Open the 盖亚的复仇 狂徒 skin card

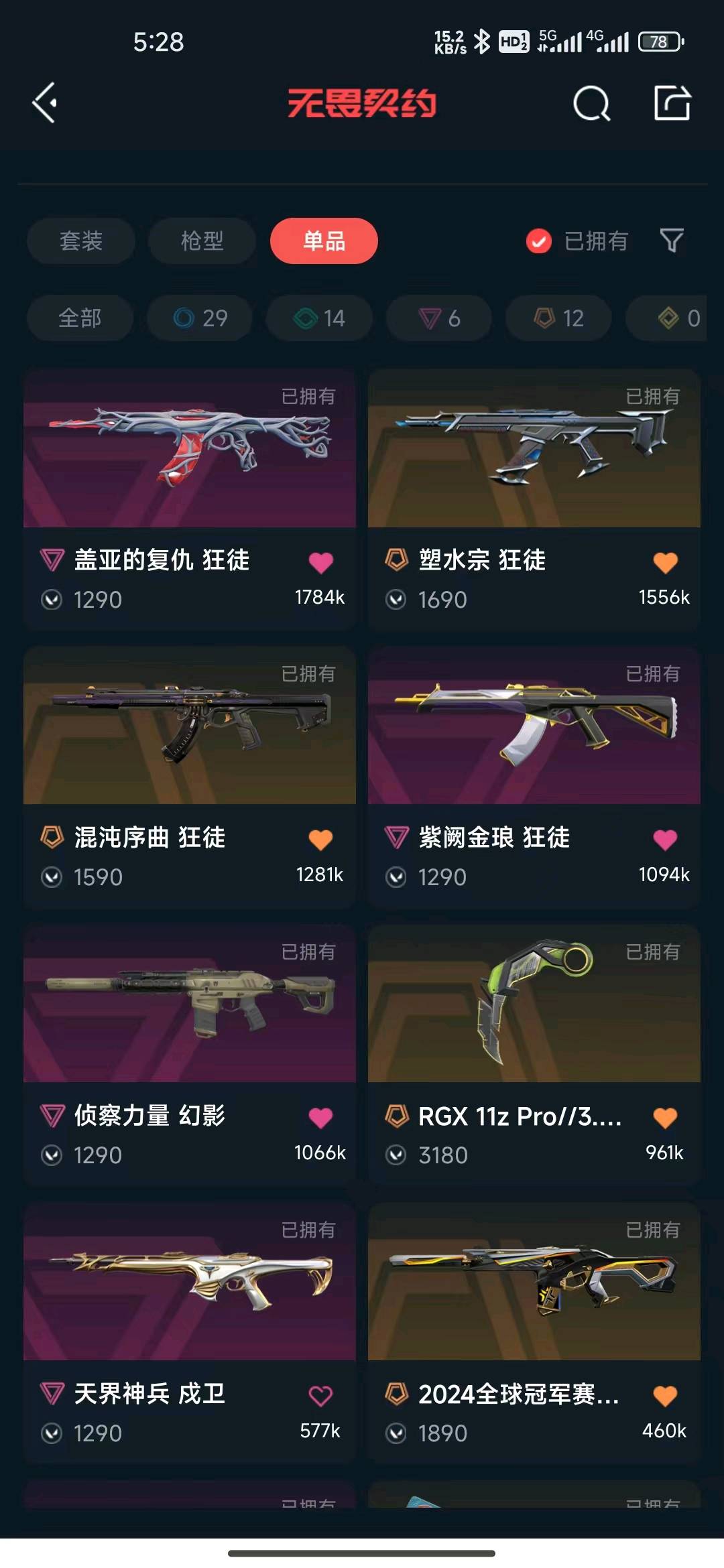190,449
